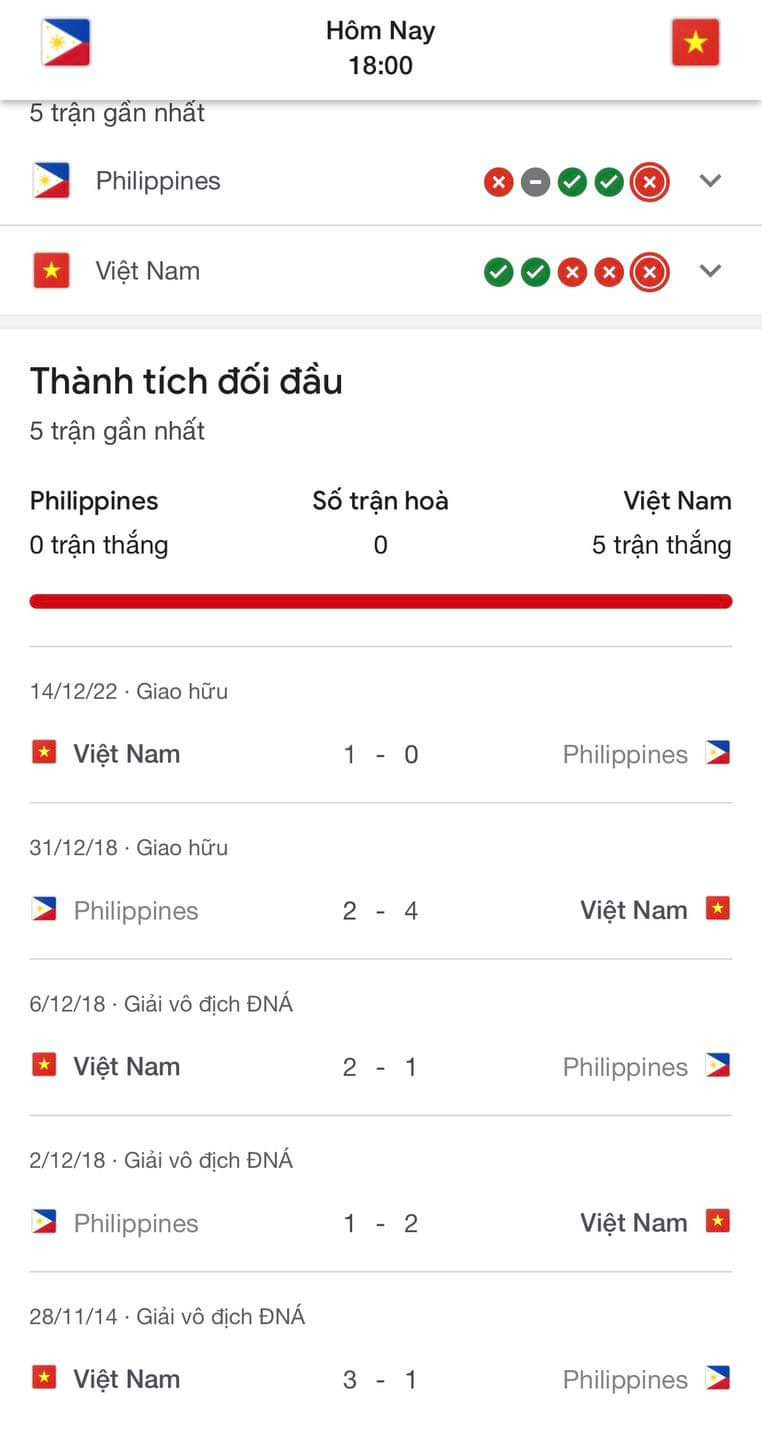
Task: Select the first red loss icon for Philippines
Action: click(x=498, y=181)
